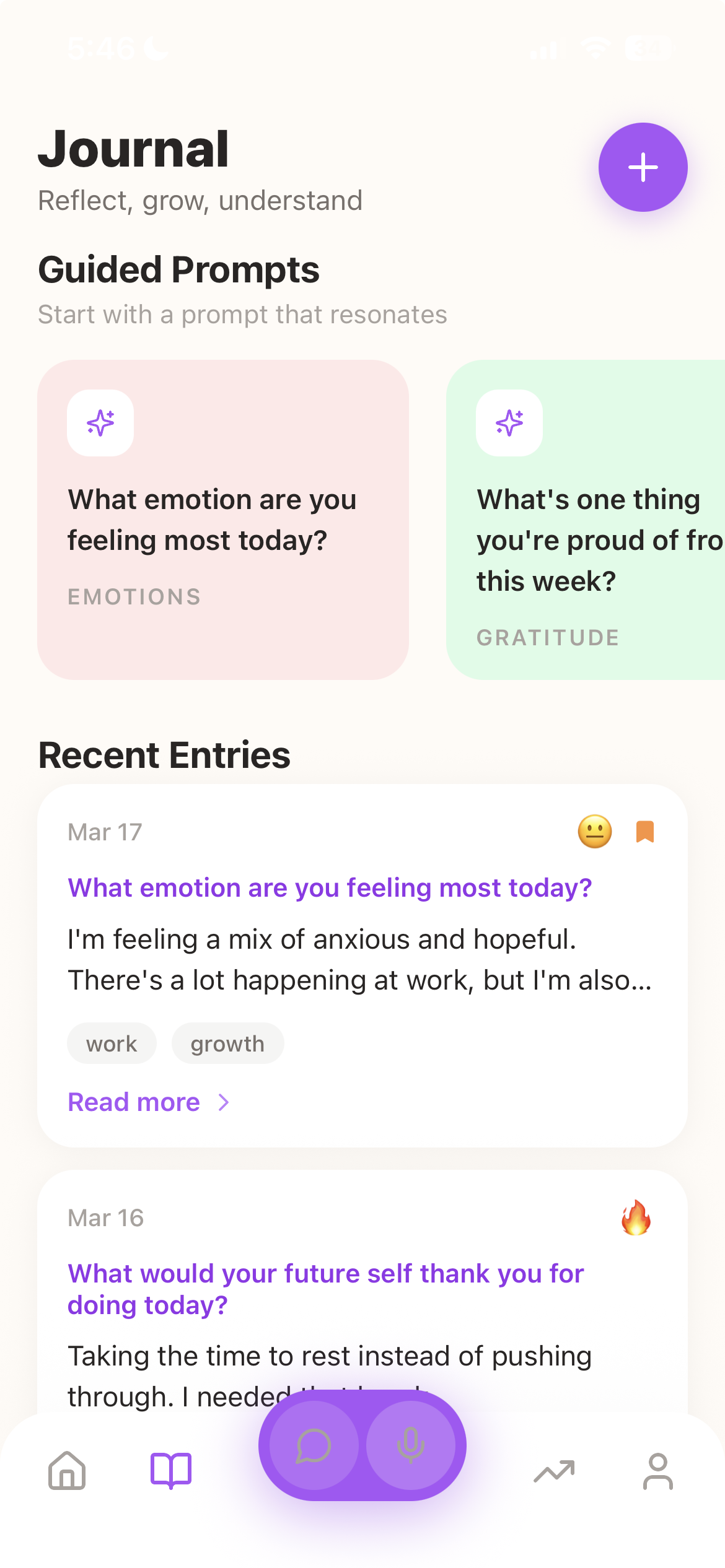
Task: Toggle bookmark on the Mar 17 entry
Action: pos(645,832)
